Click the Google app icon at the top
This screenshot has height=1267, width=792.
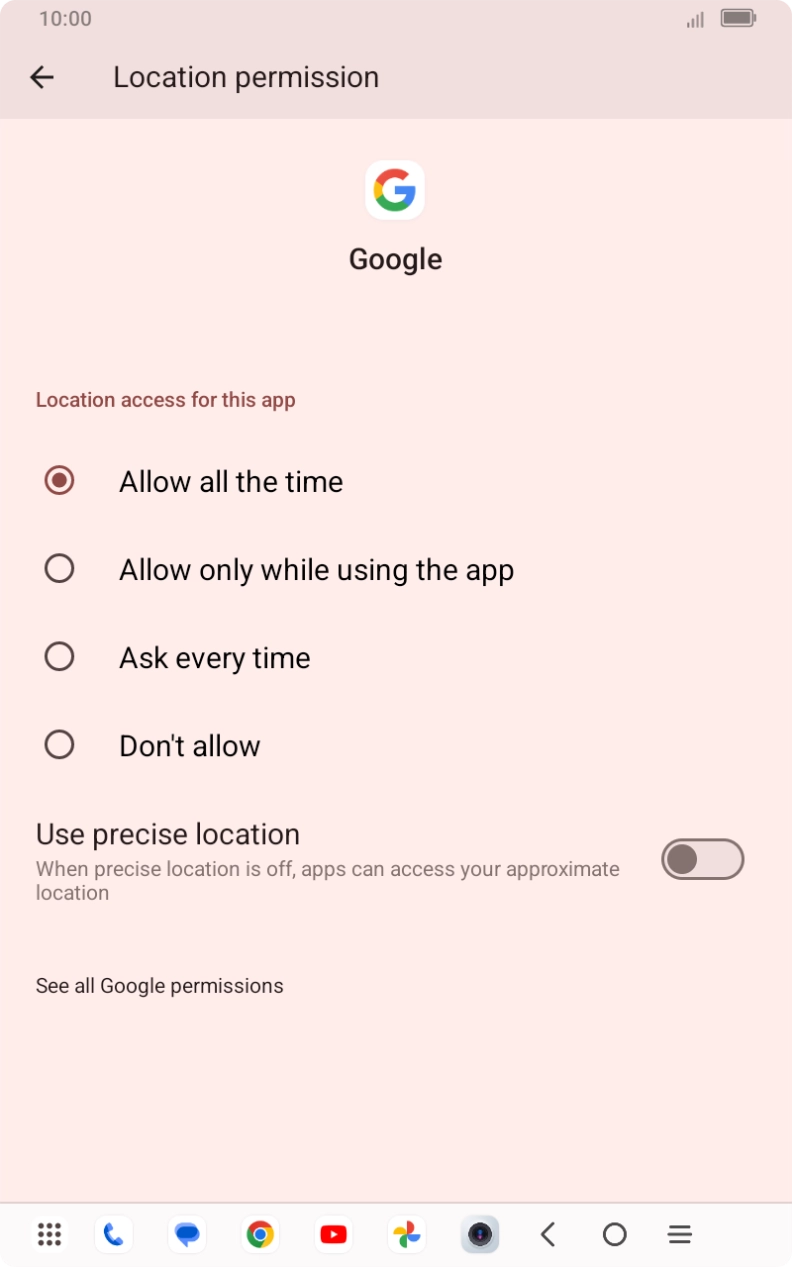(x=395, y=190)
